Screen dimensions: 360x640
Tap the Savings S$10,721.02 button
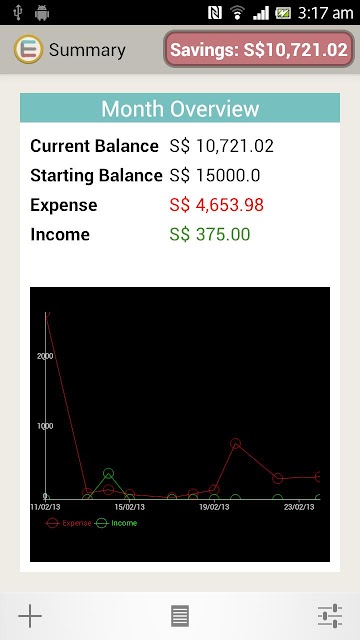(259, 49)
